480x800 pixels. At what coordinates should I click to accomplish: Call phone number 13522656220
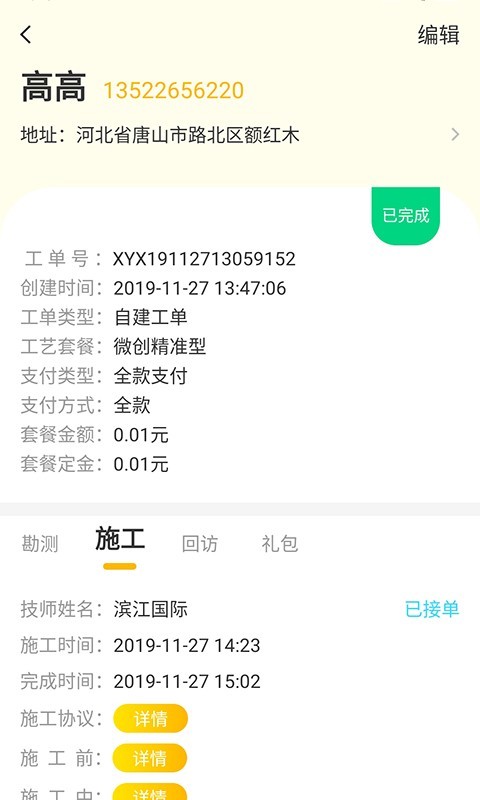pyautogui.click(x=173, y=91)
